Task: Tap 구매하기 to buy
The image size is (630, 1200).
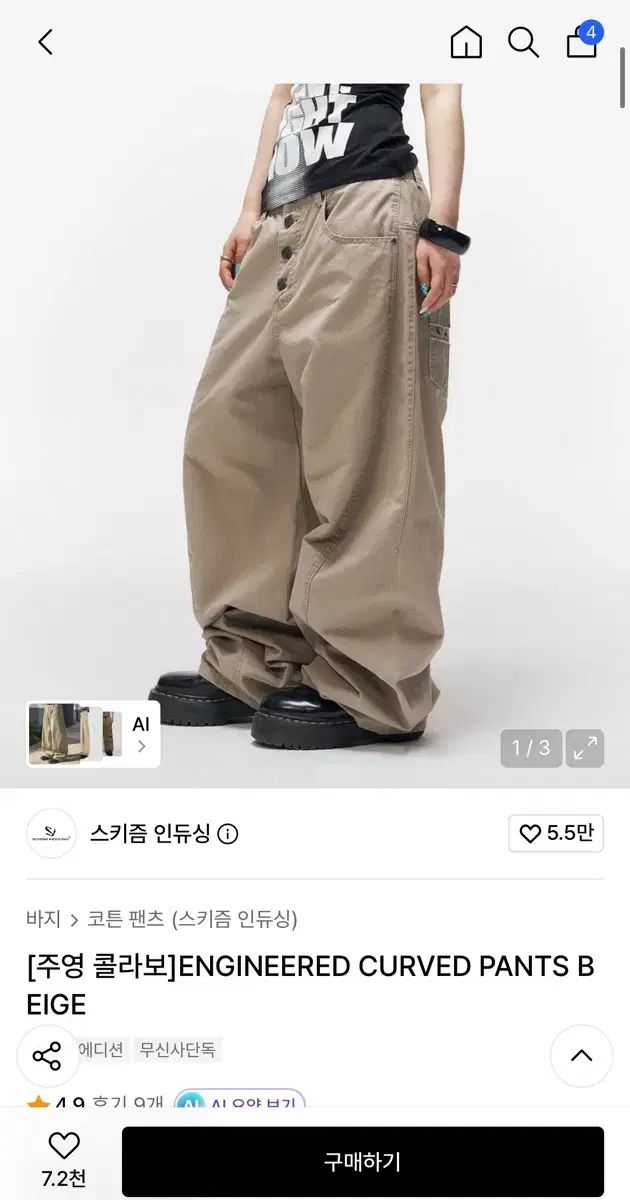Action: click(x=363, y=1162)
